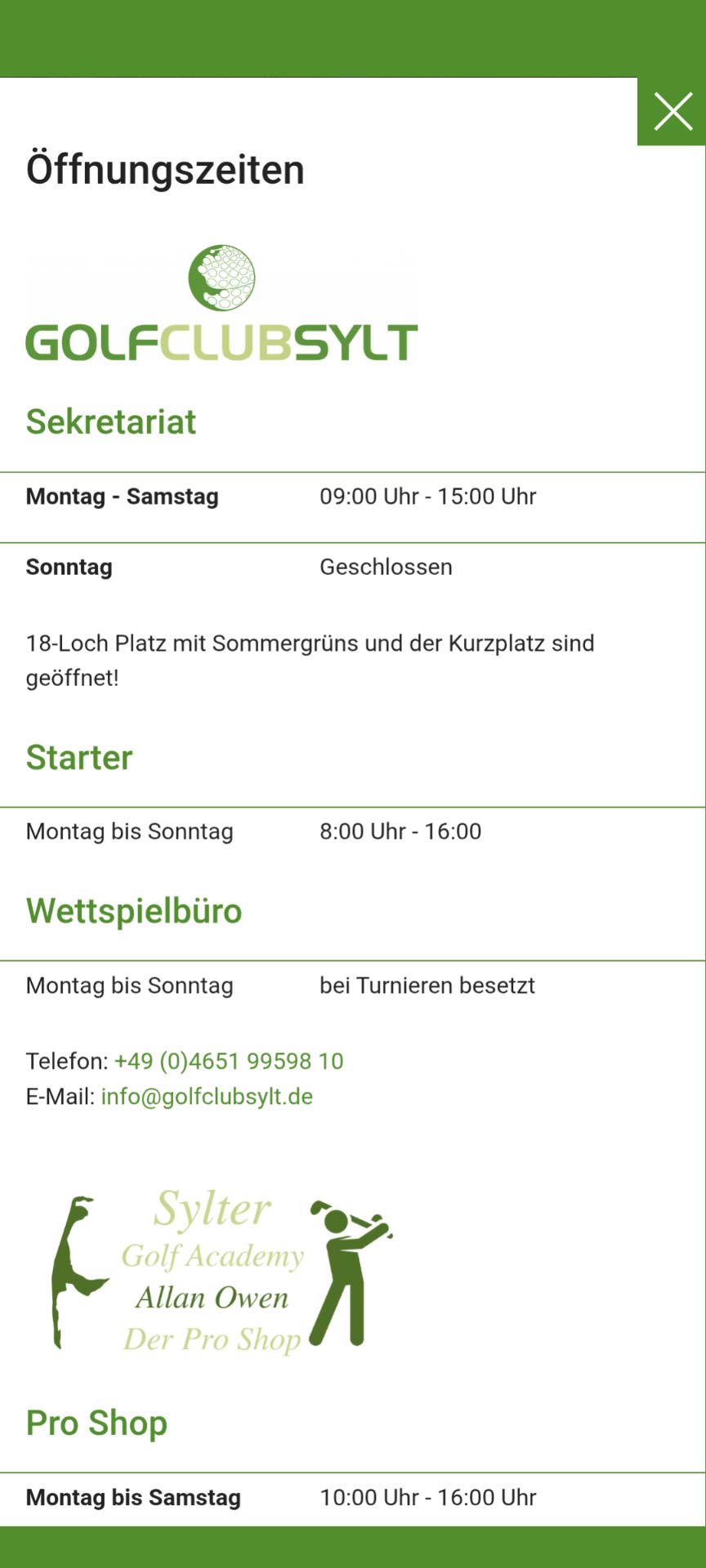This screenshot has width=706, height=1568.
Task: Call the golf club phone number
Action: coord(229,1061)
